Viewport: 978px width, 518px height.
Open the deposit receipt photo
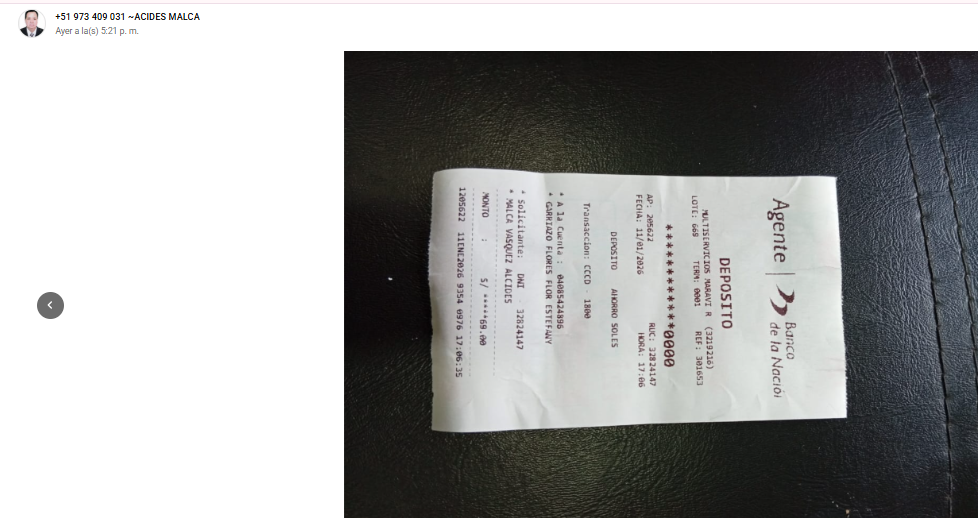[x=640, y=300]
